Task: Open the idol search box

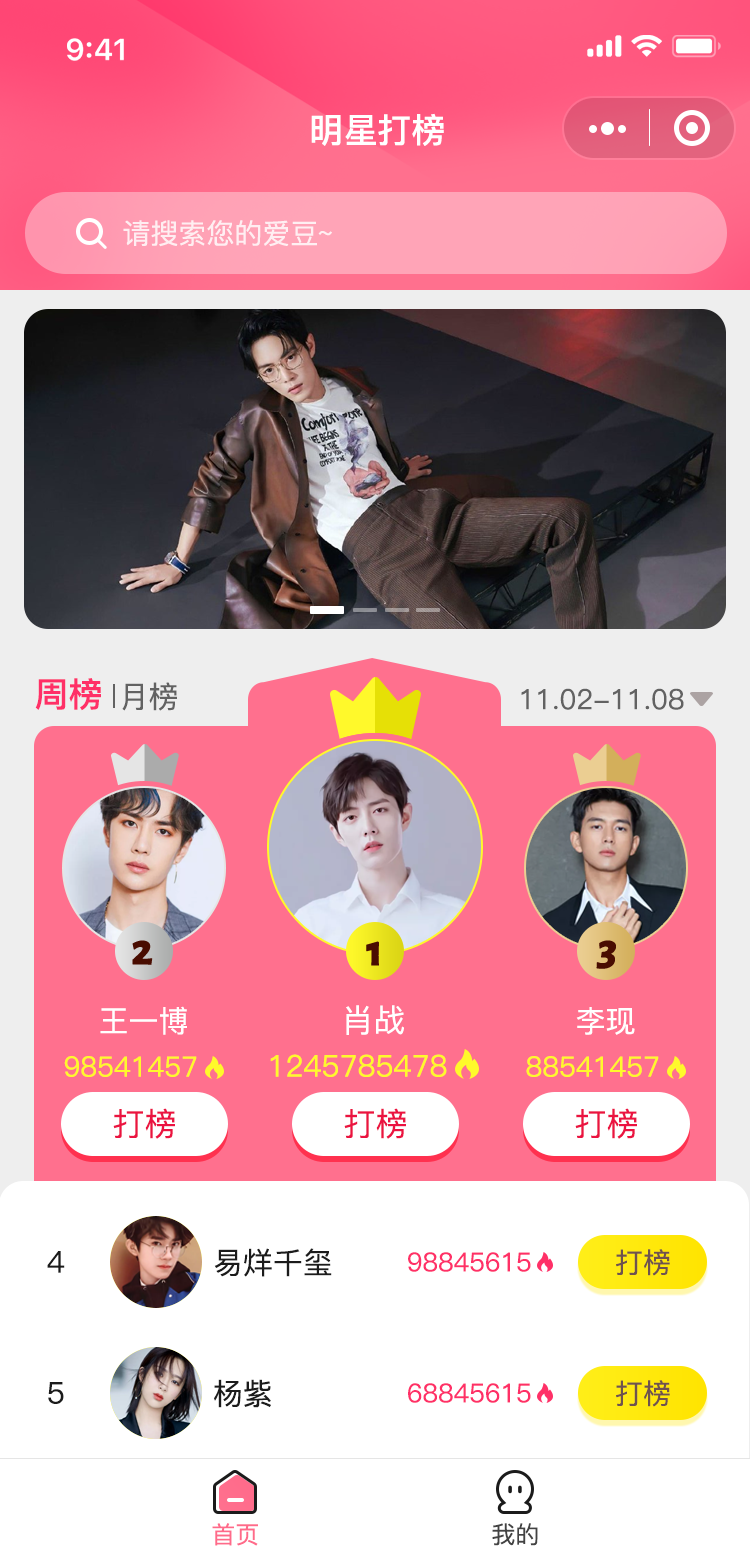Action: [x=375, y=233]
